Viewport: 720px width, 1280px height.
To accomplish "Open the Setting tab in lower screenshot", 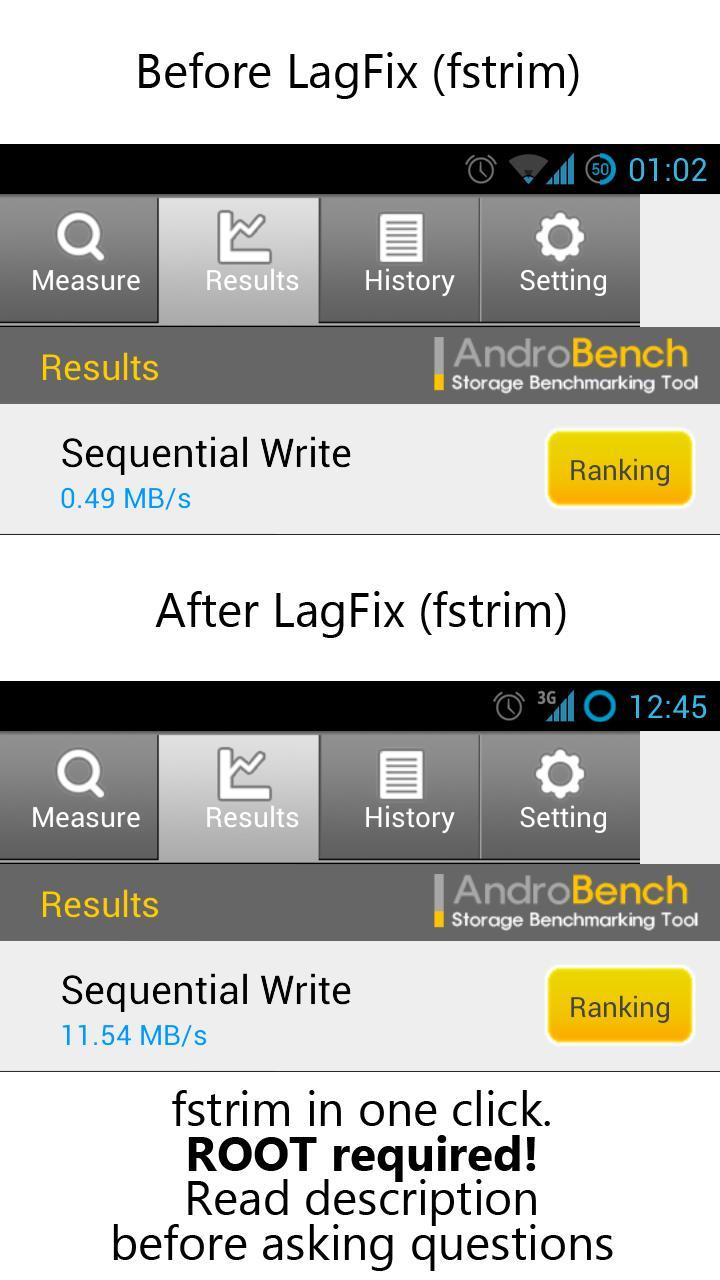I will [561, 796].
